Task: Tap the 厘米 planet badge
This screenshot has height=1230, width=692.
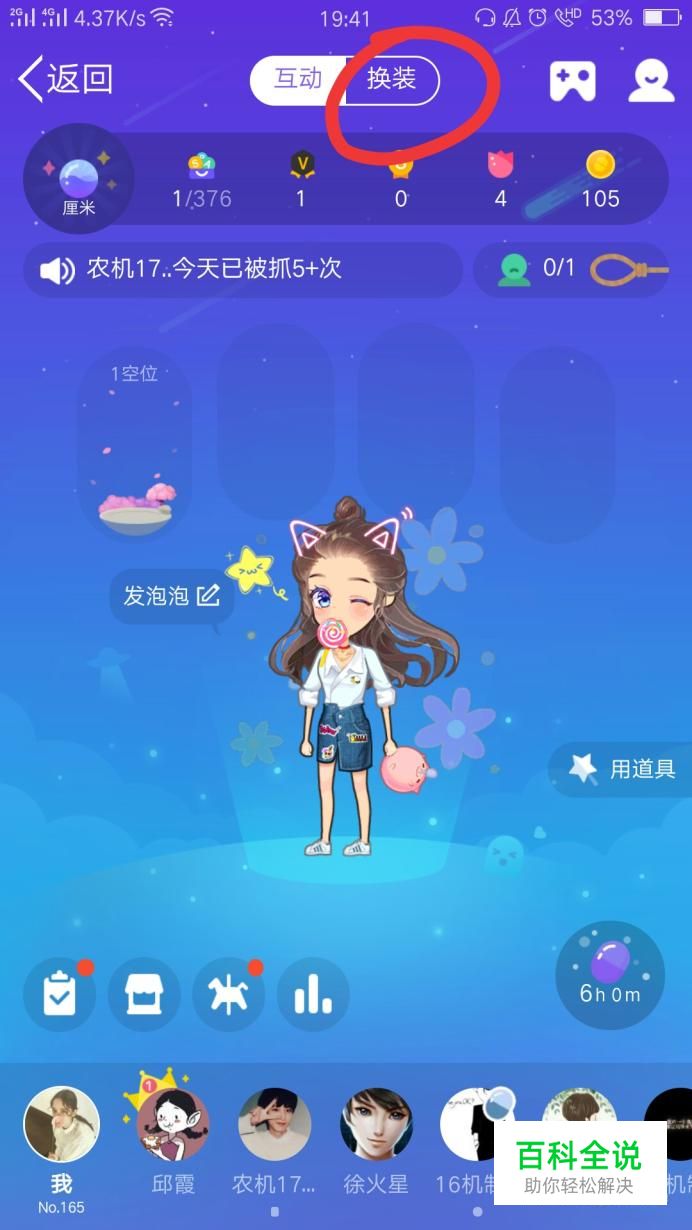Action: click(x=78, y=179)
